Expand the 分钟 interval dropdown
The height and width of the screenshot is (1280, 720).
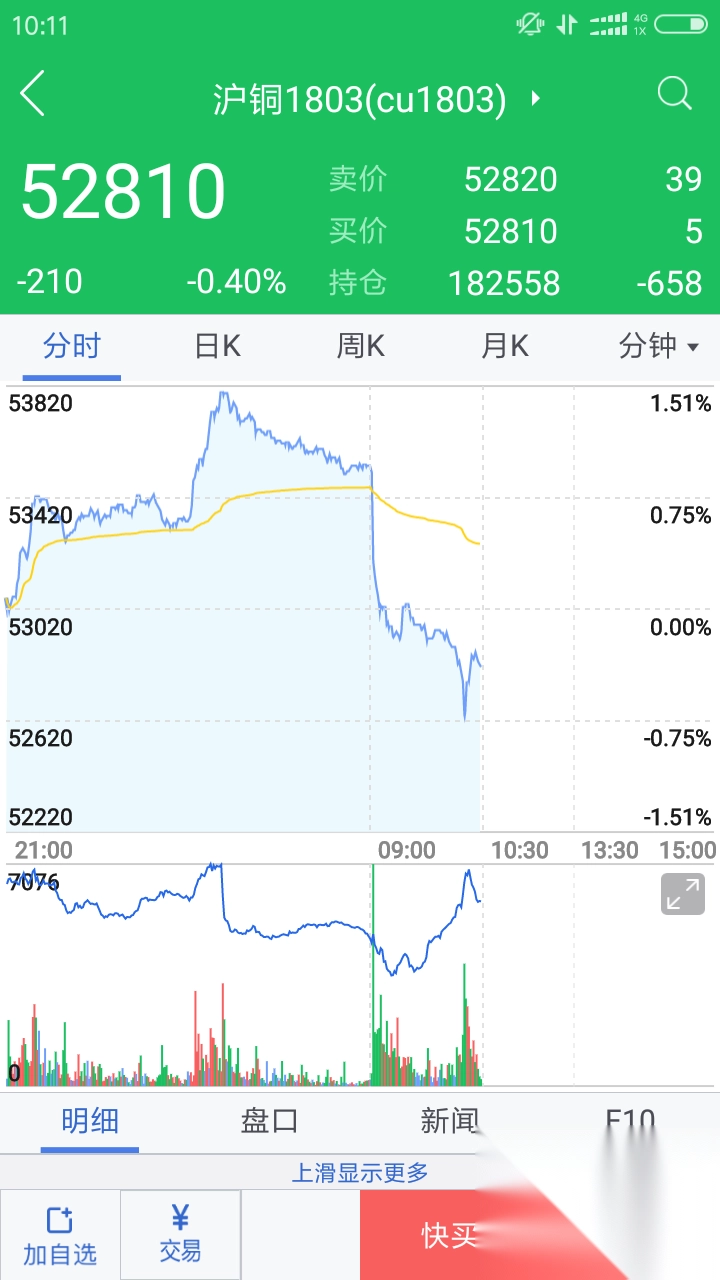pos(659,347)
